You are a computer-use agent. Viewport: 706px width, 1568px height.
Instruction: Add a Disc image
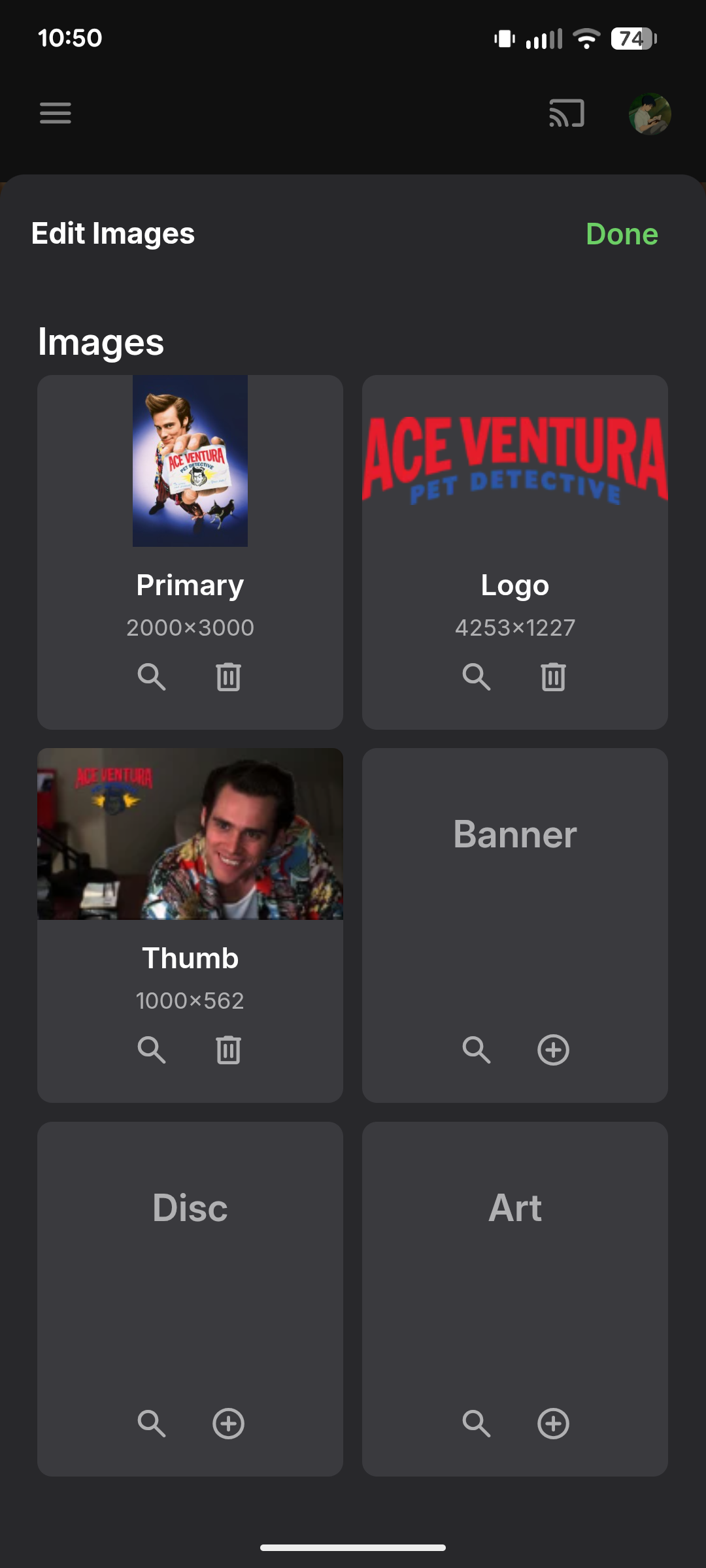[x=228, y=1424]
